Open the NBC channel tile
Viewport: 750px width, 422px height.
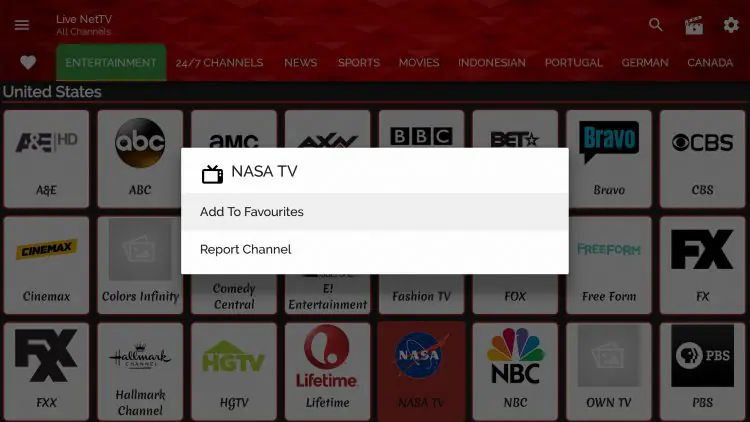[x=514, y=370]
